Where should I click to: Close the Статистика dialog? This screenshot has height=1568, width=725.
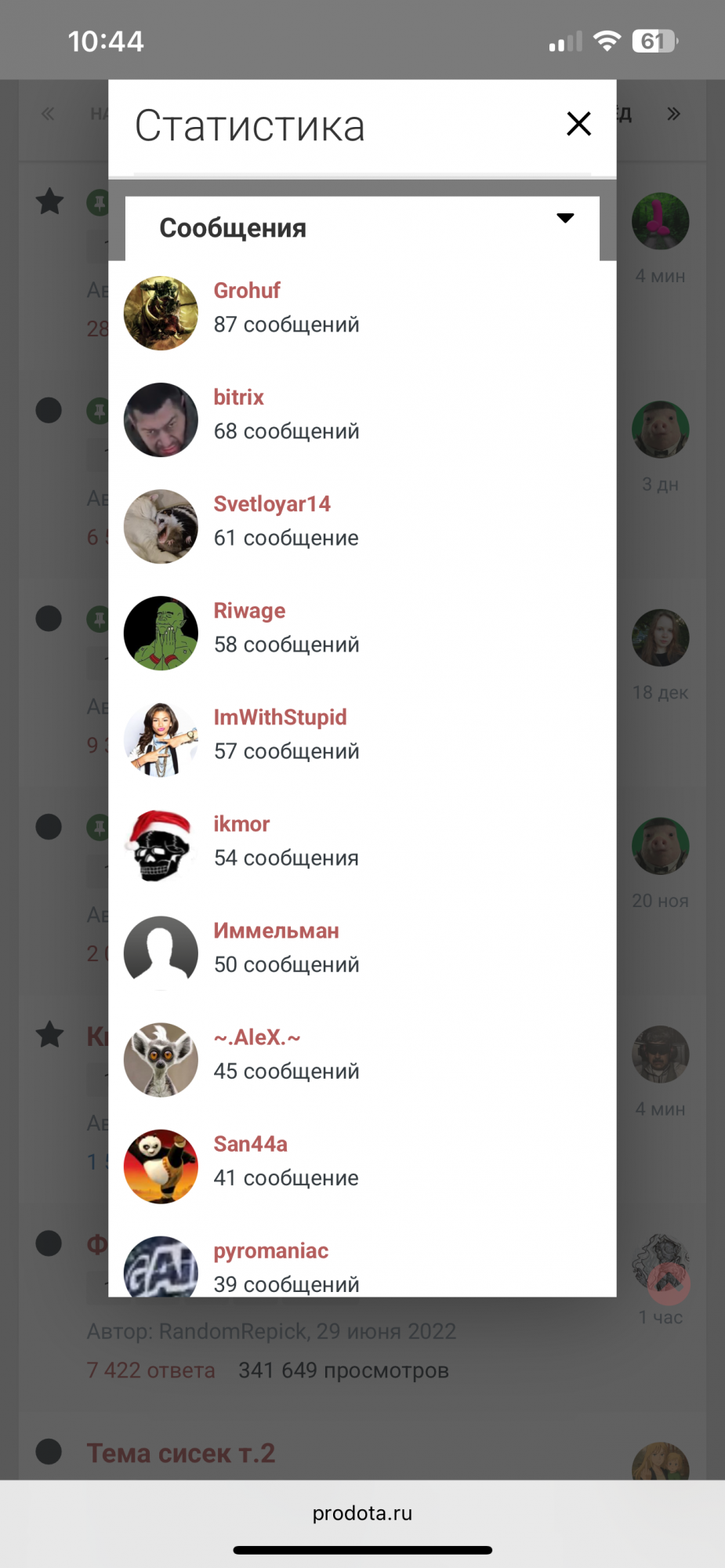coord(578,124)
